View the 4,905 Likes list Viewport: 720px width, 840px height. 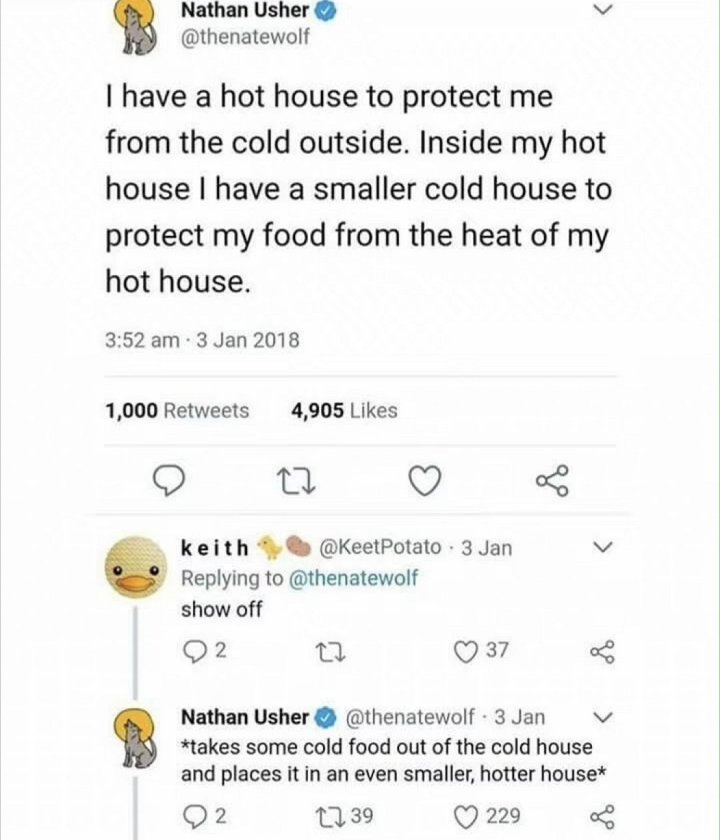(344, 410)
